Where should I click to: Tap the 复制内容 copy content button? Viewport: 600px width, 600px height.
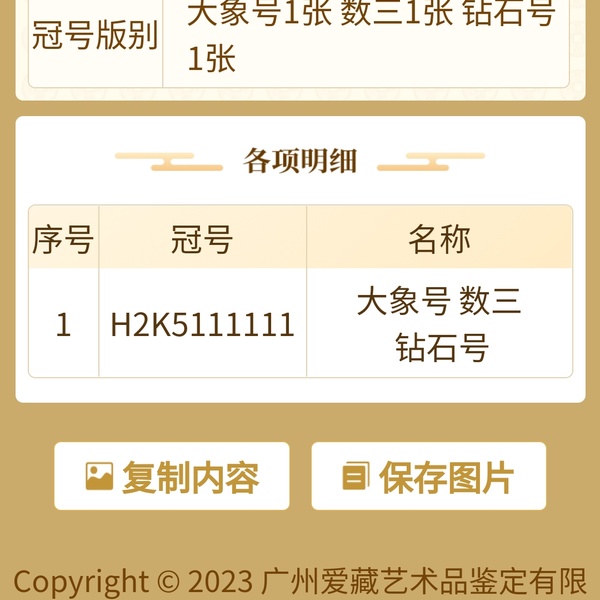[172, 477]
